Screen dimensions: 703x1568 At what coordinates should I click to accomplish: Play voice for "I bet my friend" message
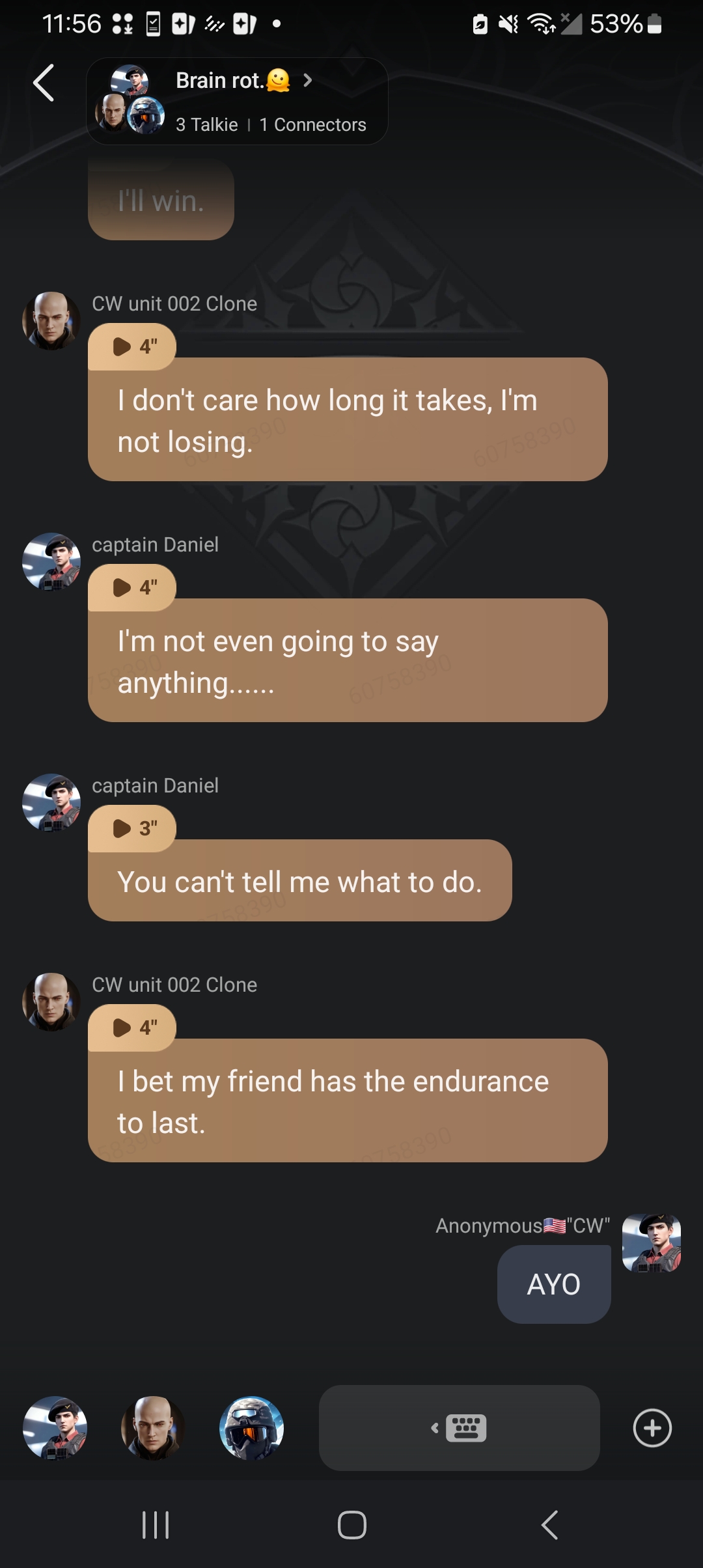[132, 1028]
